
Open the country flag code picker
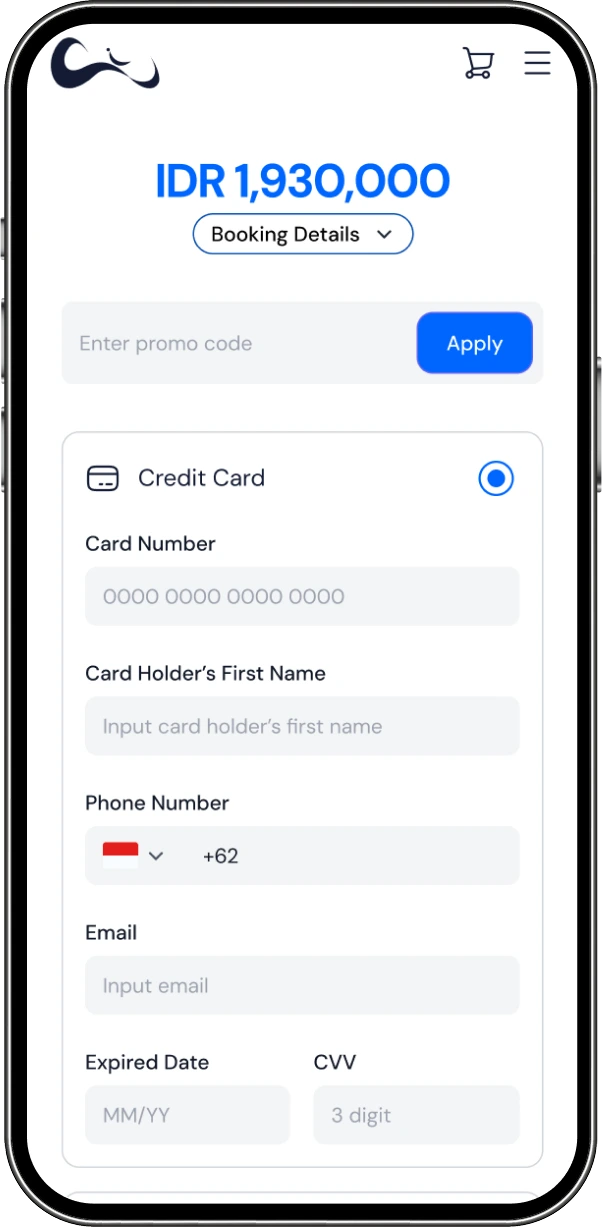point(133,855)
